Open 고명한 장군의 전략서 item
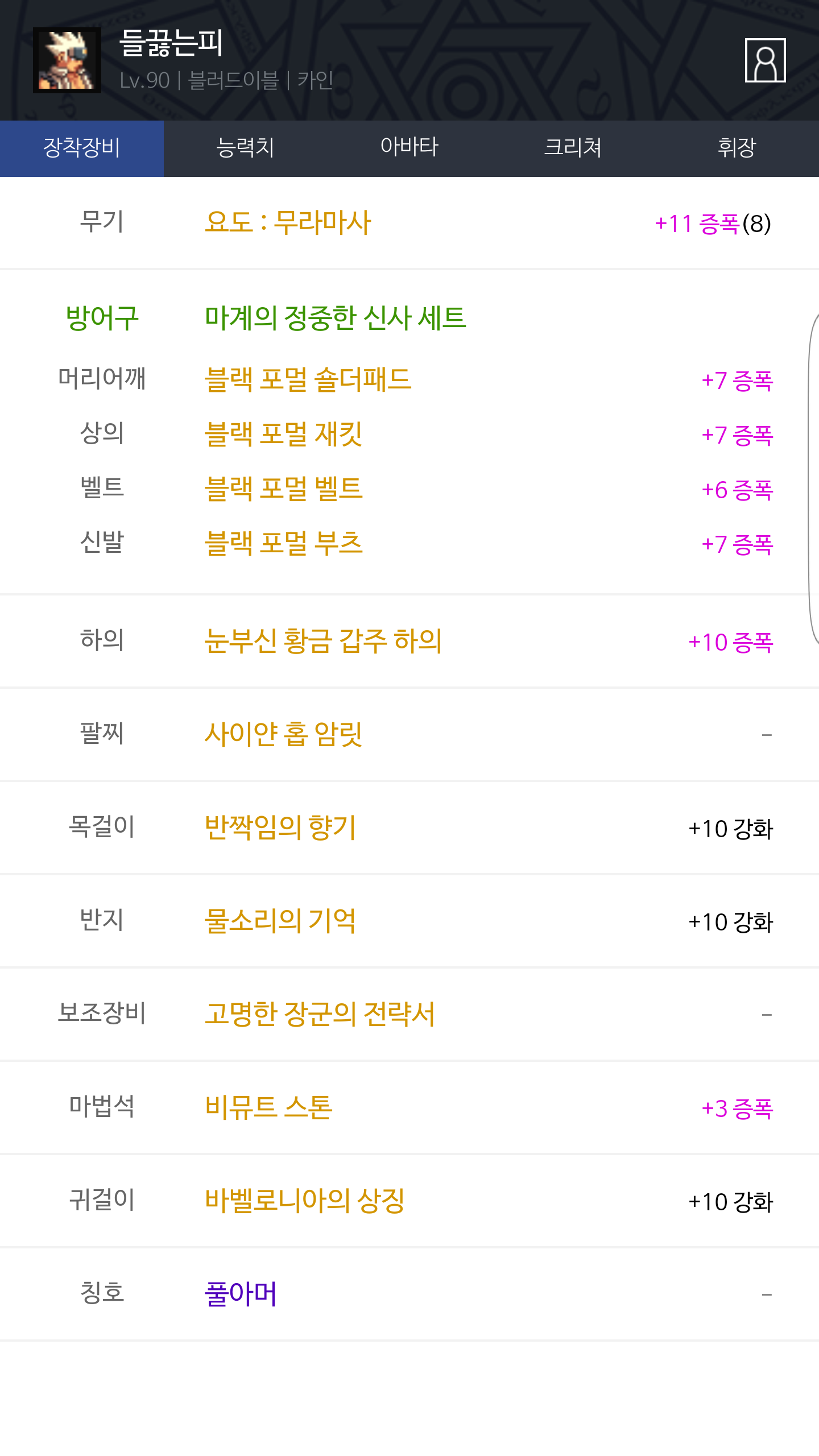The width and height of the screenshot is (819, 1456). click(320, 1014)
